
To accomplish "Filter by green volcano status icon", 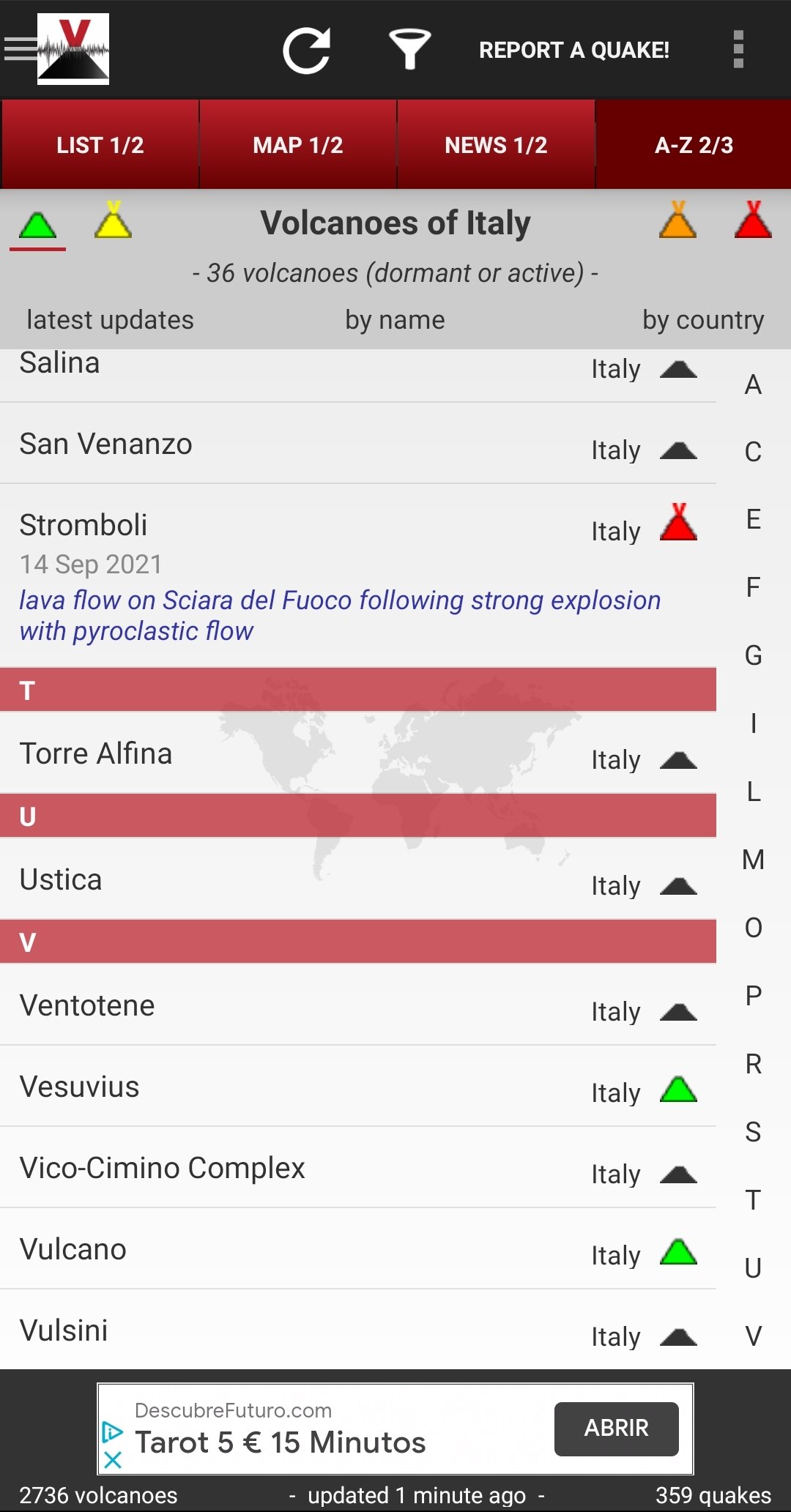I will [x=37, y=224].
